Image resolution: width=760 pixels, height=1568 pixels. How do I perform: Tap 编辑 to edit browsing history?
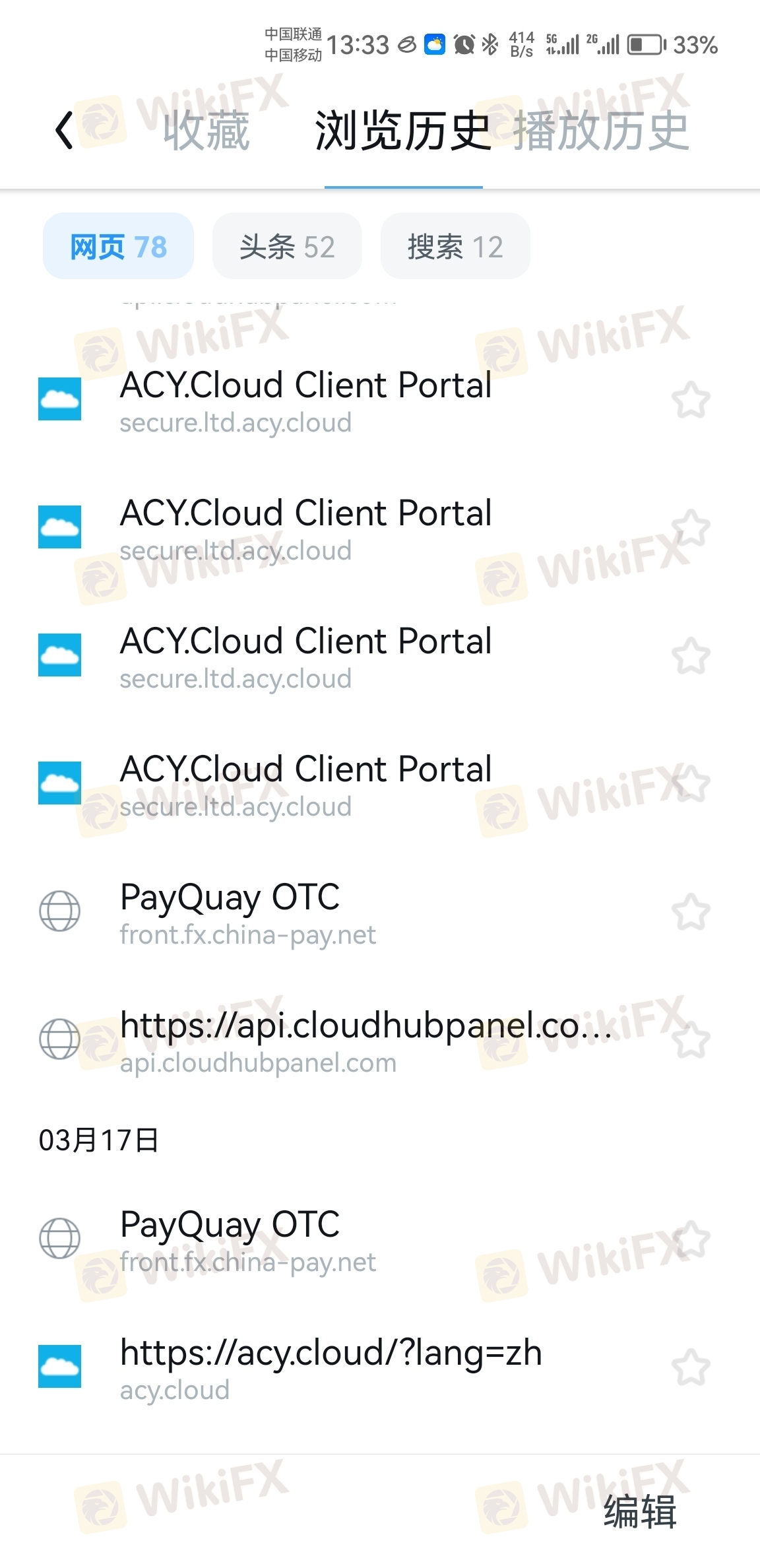pyautogui.click(x=640, y=1511)
